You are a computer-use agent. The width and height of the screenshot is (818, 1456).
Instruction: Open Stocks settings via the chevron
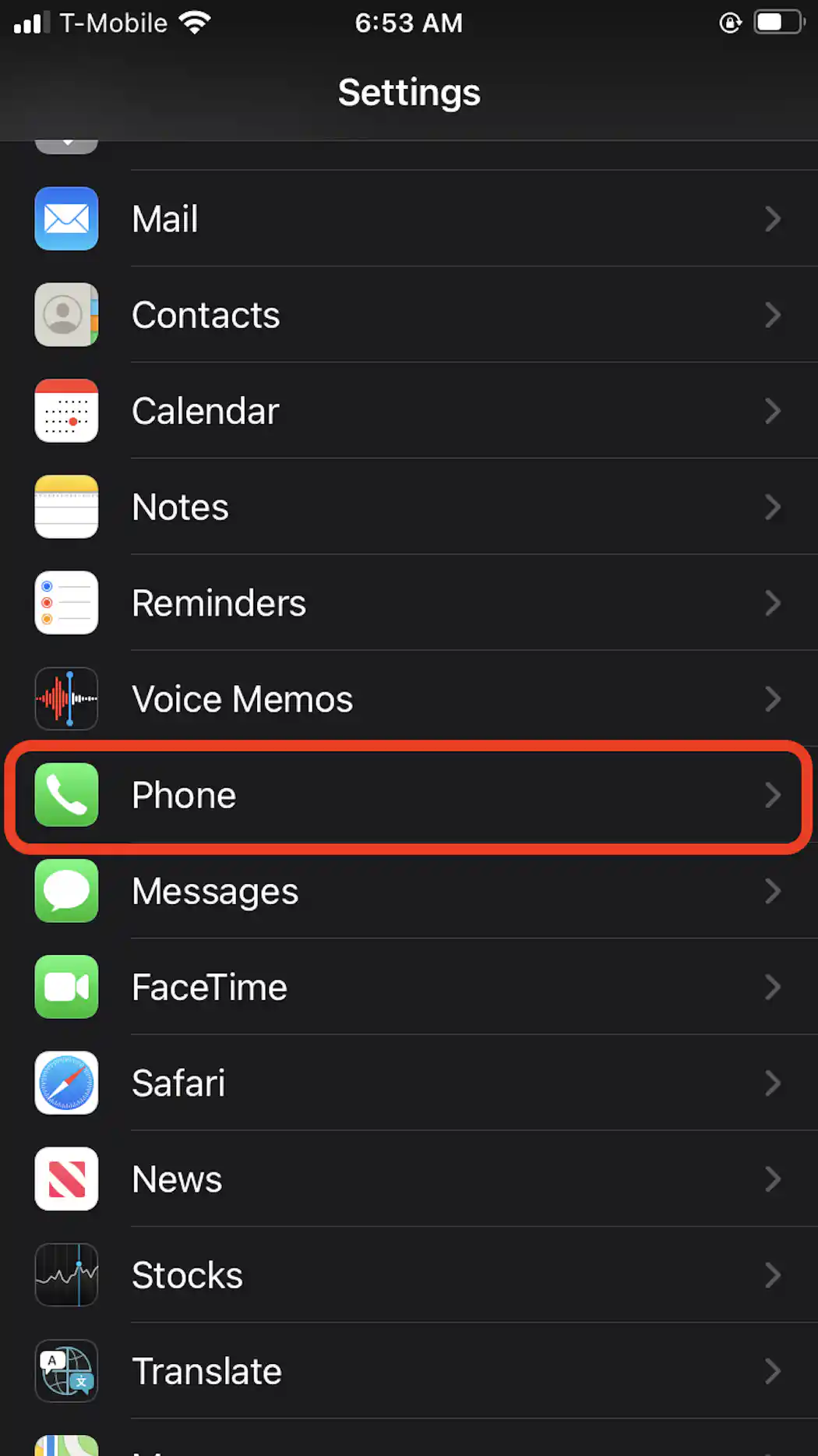(x=773, y=1275)
